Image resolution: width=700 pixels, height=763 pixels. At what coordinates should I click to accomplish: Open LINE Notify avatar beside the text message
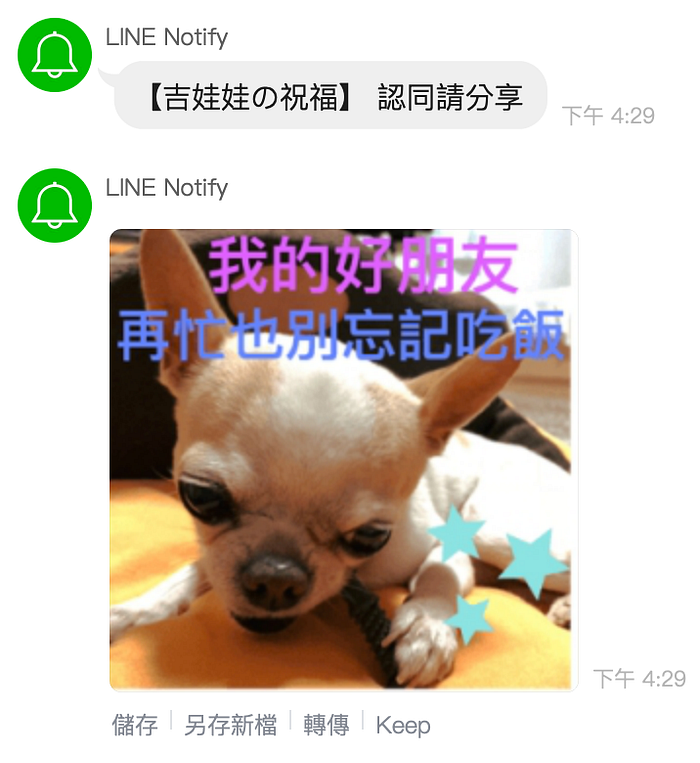pos(55,56)
